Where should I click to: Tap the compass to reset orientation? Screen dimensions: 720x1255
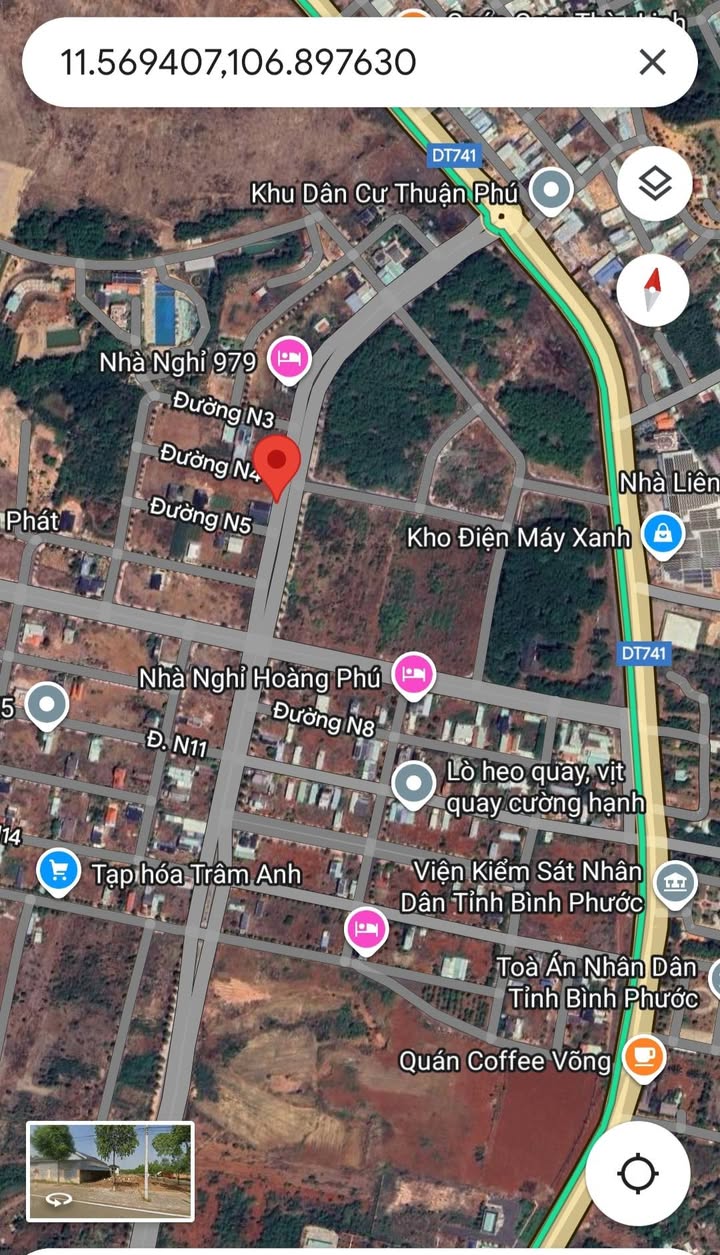pyautogui.click(x=653, y=291)
